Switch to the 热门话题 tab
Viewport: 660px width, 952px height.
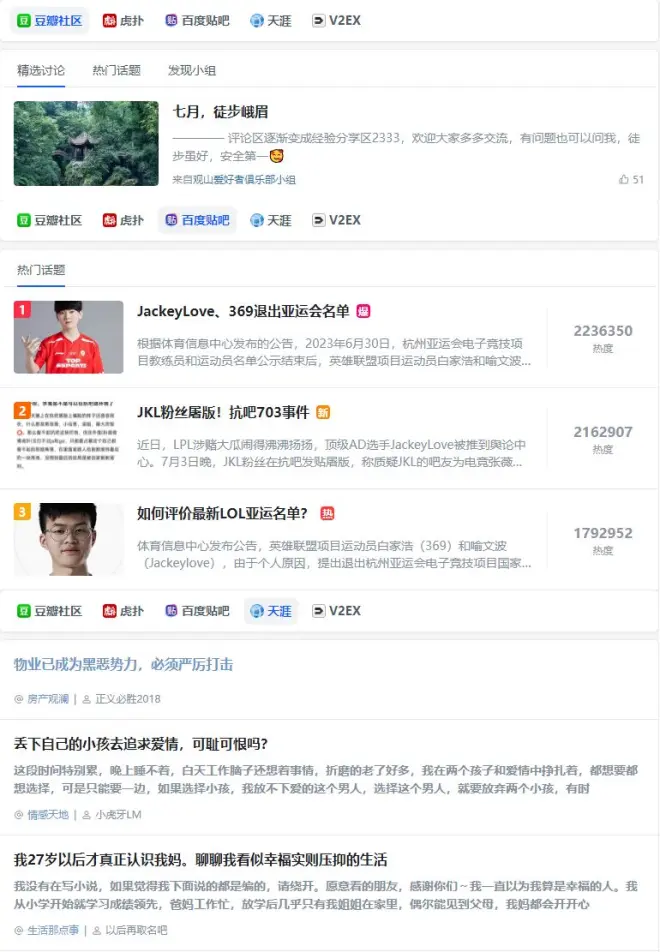(x=116, y=70)
